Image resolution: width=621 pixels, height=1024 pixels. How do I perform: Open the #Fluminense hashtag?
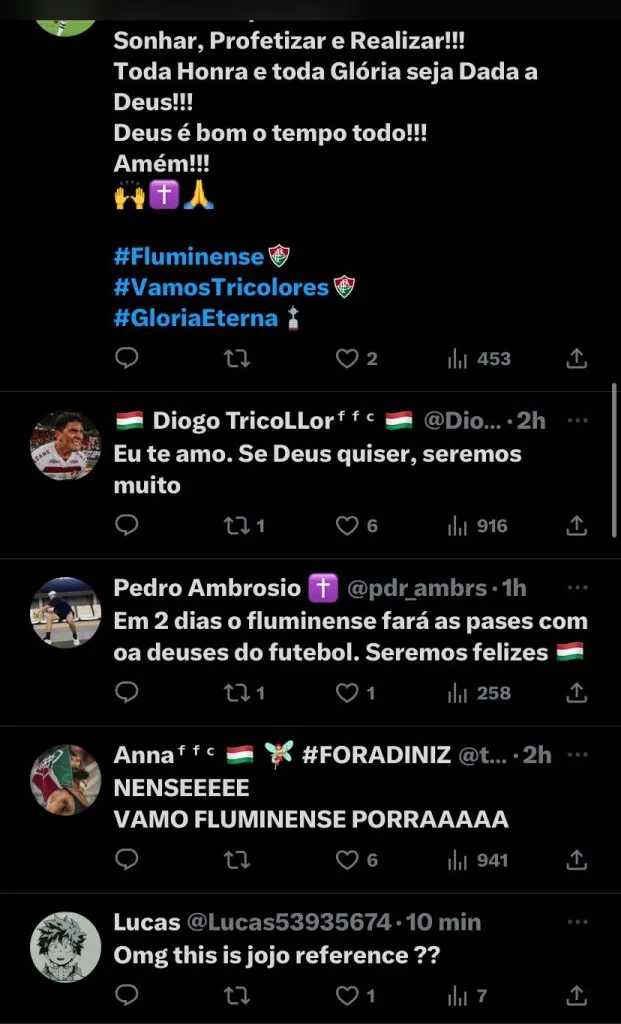(x=189, y=257)
